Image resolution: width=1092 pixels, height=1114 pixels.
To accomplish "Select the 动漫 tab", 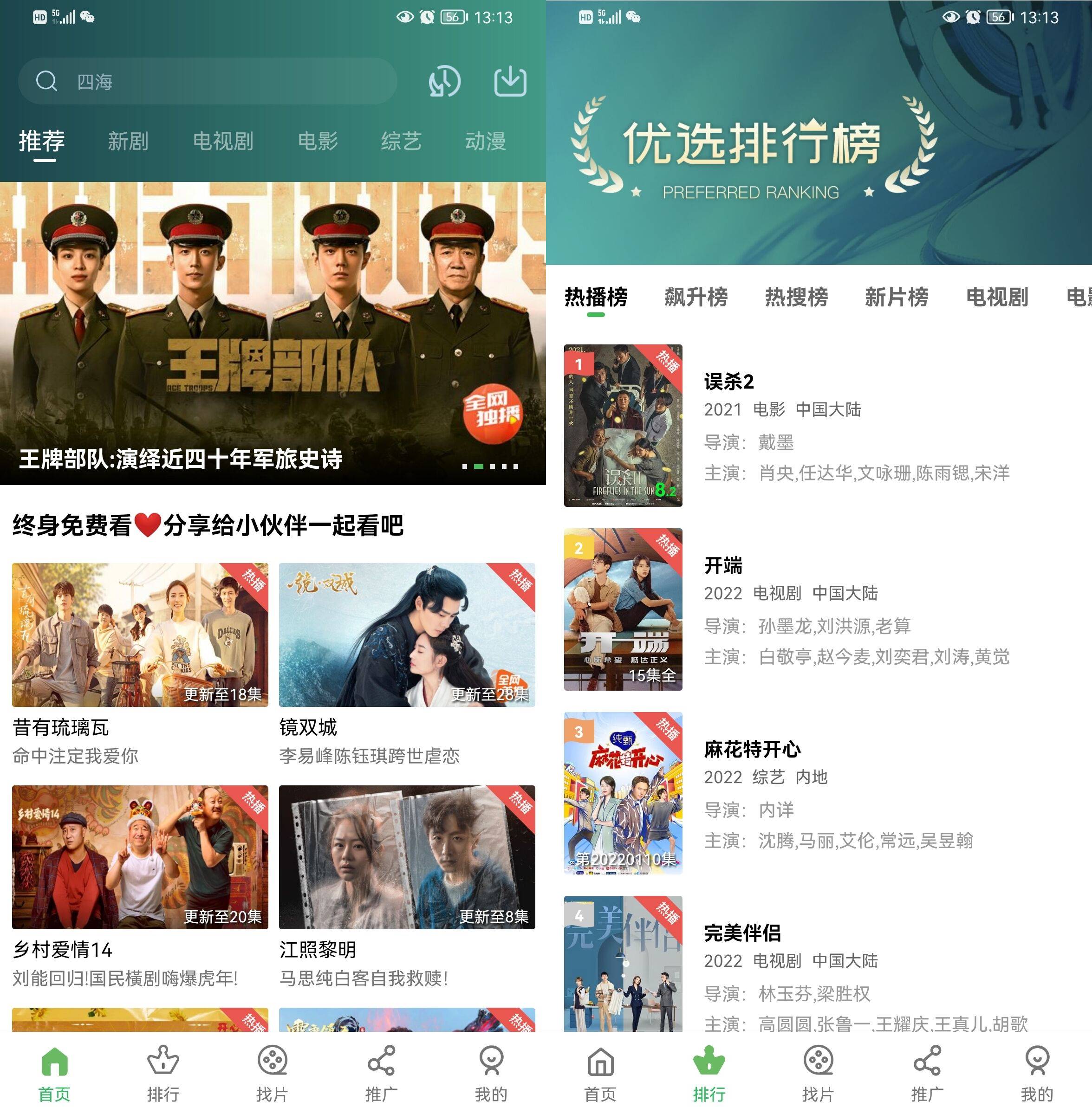I will coord(485,141).
